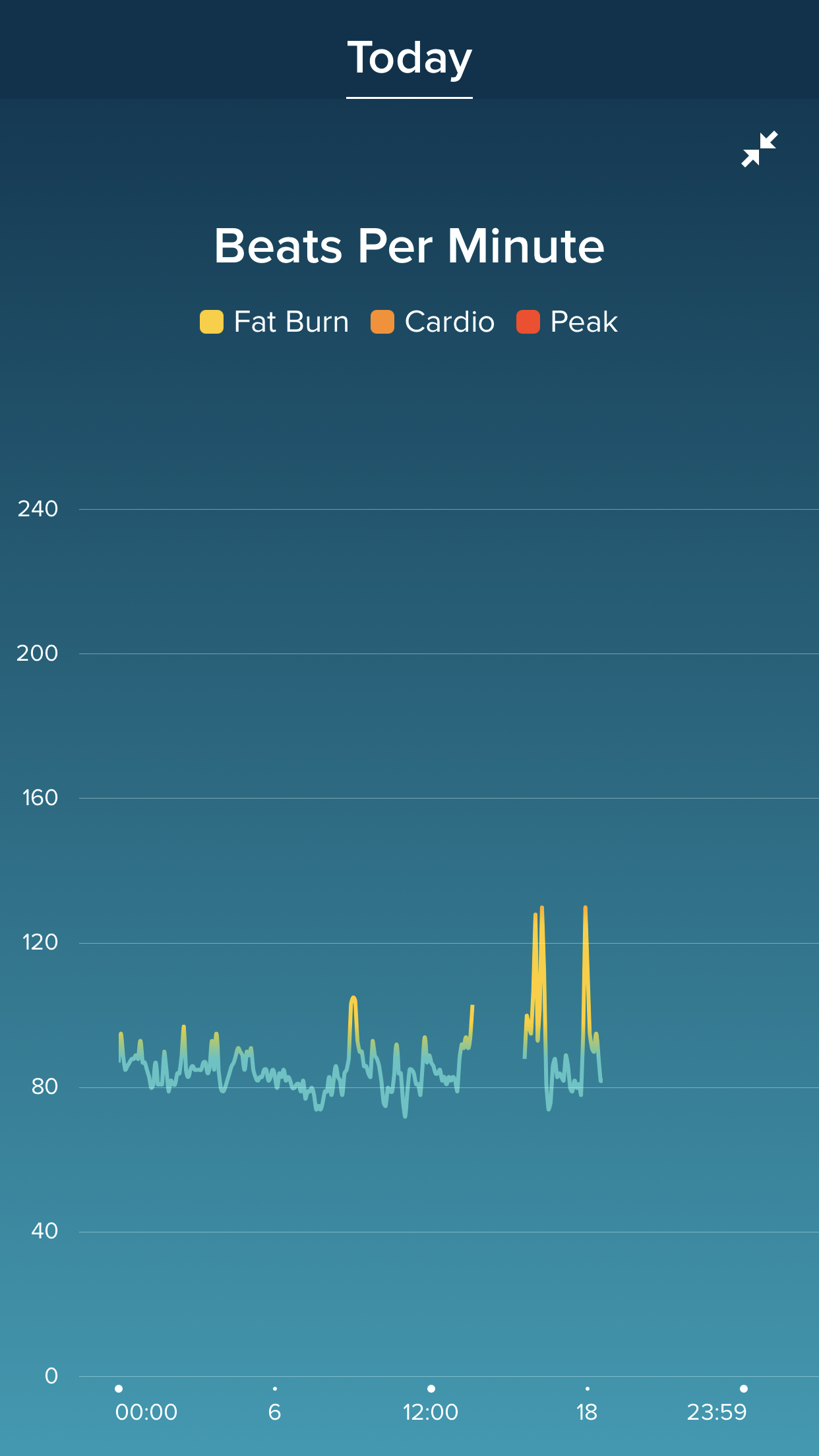Click the Cardio label text

click(x=449, y=321)
